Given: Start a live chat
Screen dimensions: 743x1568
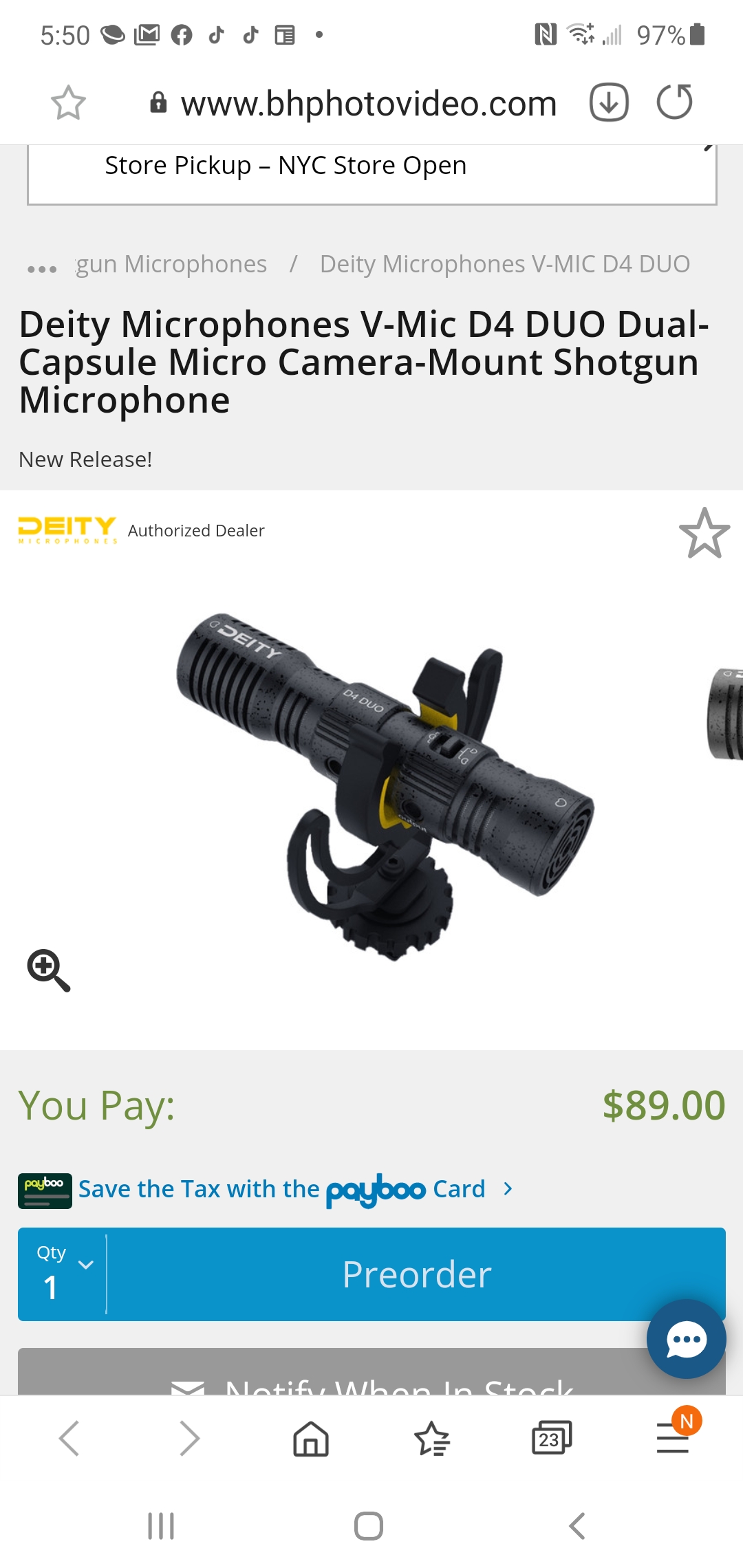Looking at the screenshot, I should click(686, 1339).
